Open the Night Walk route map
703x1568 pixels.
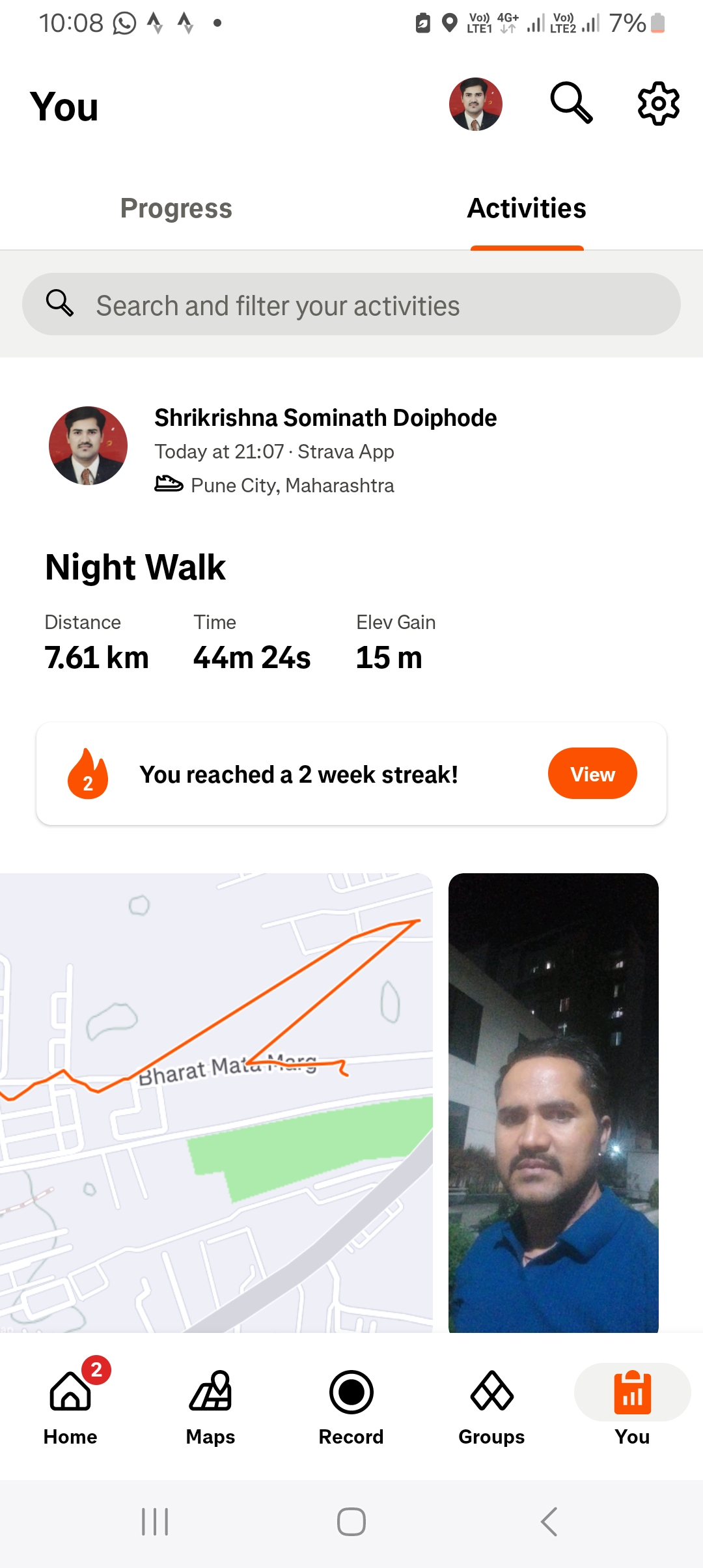(x=216, y=1102)
